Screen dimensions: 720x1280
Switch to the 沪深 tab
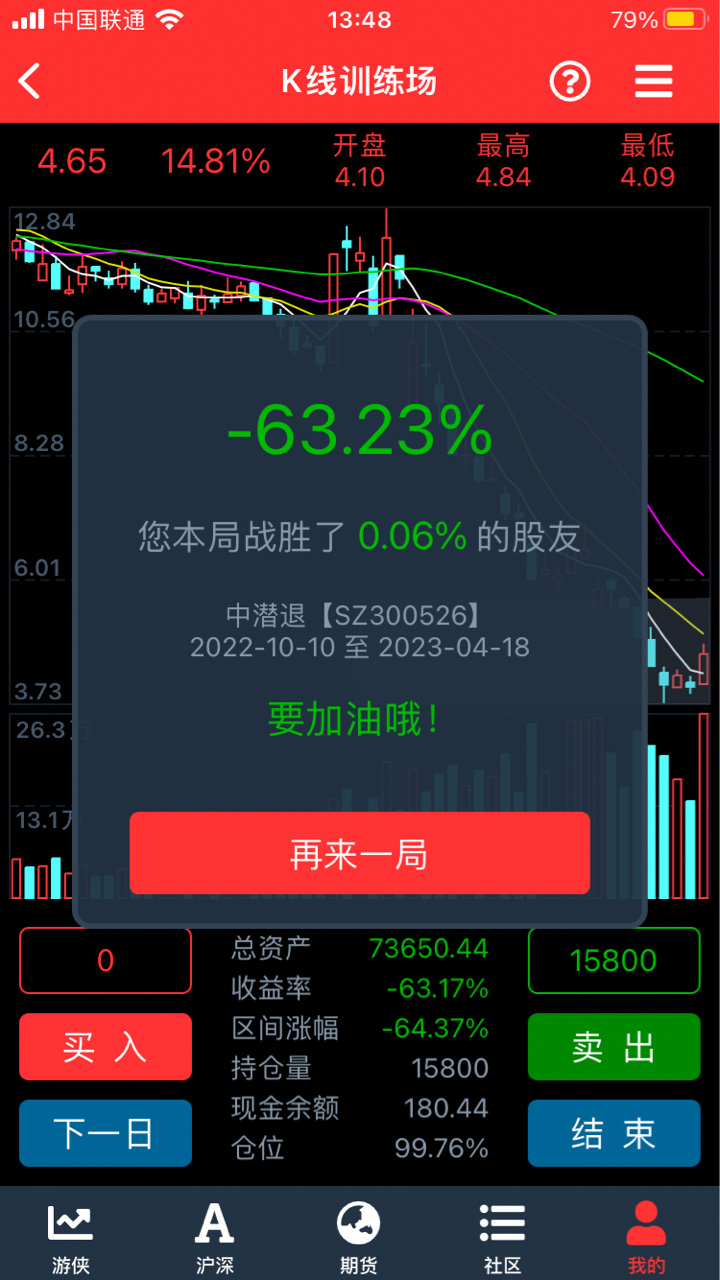214,1236
